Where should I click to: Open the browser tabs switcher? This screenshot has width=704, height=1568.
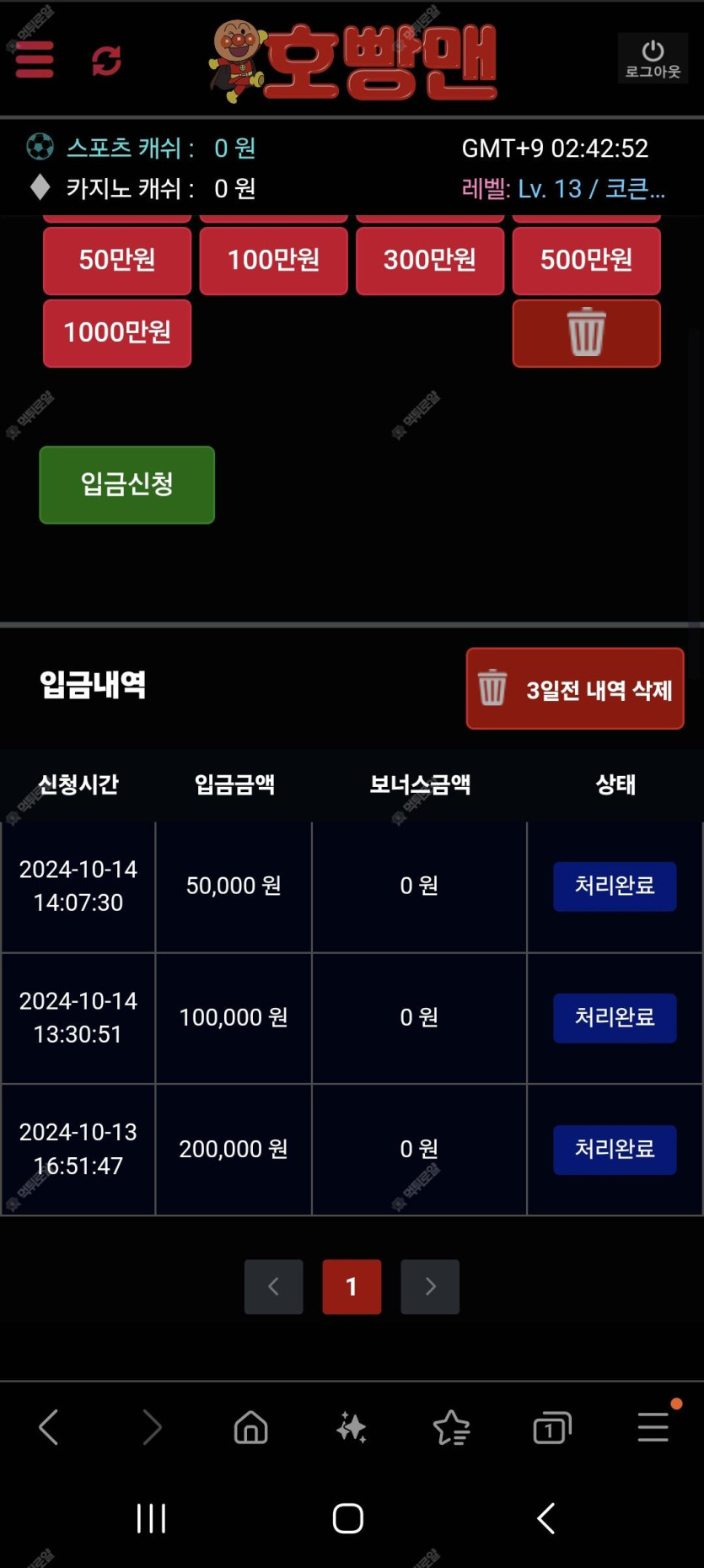tap(551, 1428)
